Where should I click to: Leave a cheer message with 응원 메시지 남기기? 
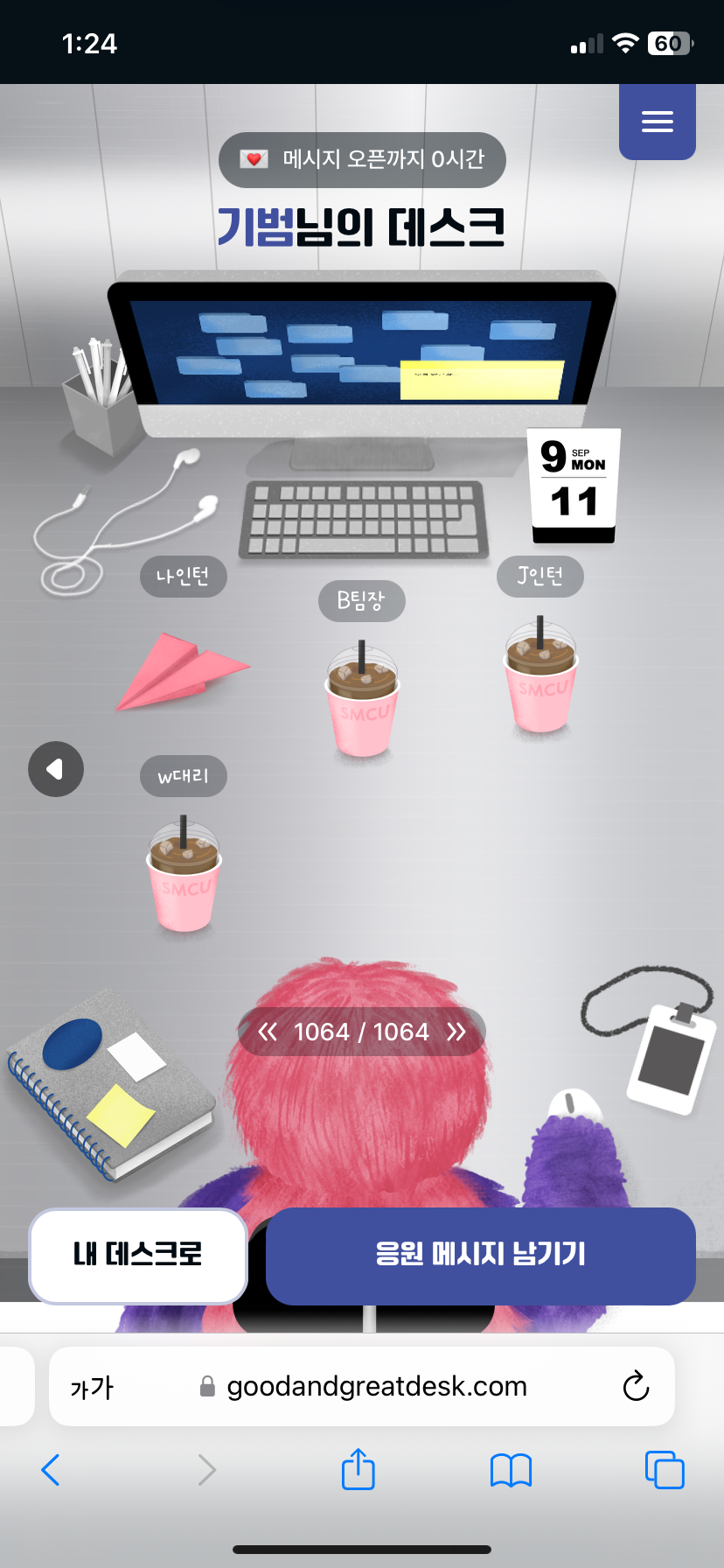tap(481, 1256)
